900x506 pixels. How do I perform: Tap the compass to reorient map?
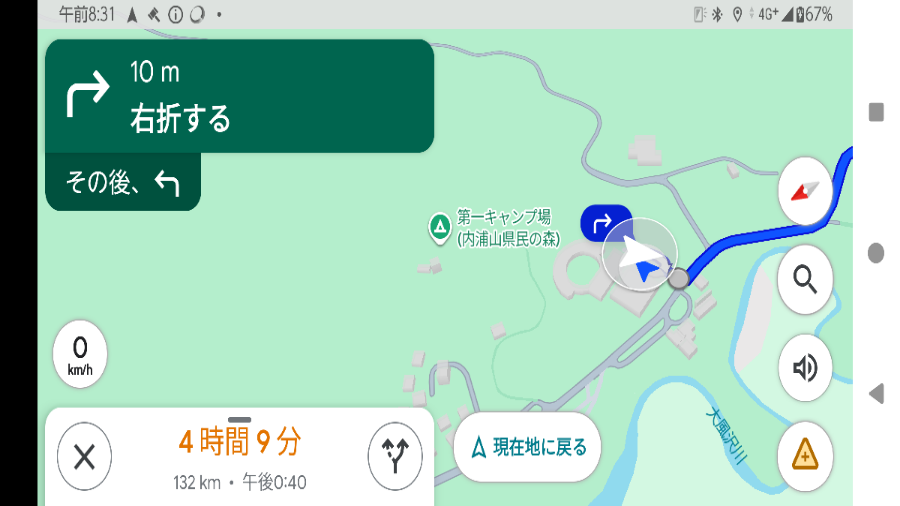tap(805, 192)
